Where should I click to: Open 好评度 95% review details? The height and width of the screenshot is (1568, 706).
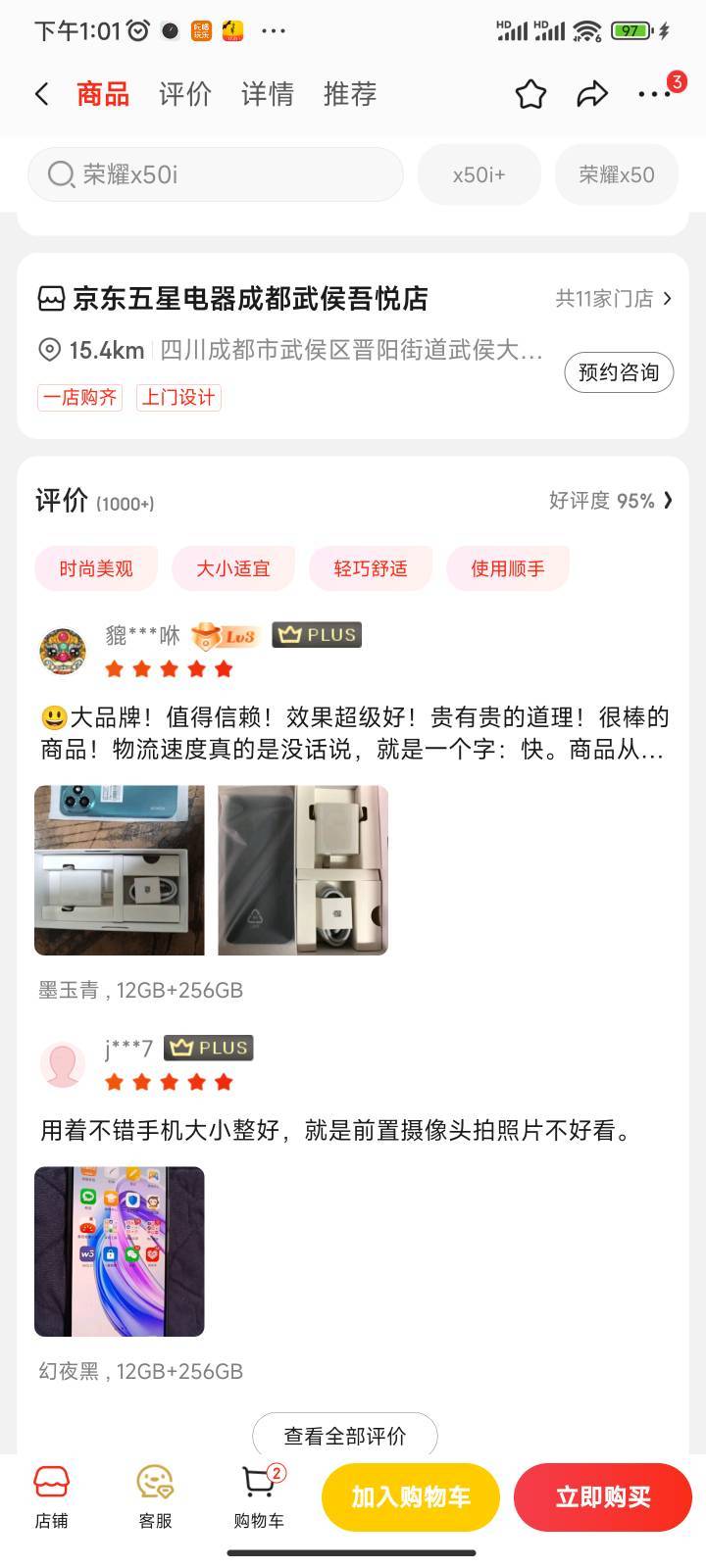(611, 501)
